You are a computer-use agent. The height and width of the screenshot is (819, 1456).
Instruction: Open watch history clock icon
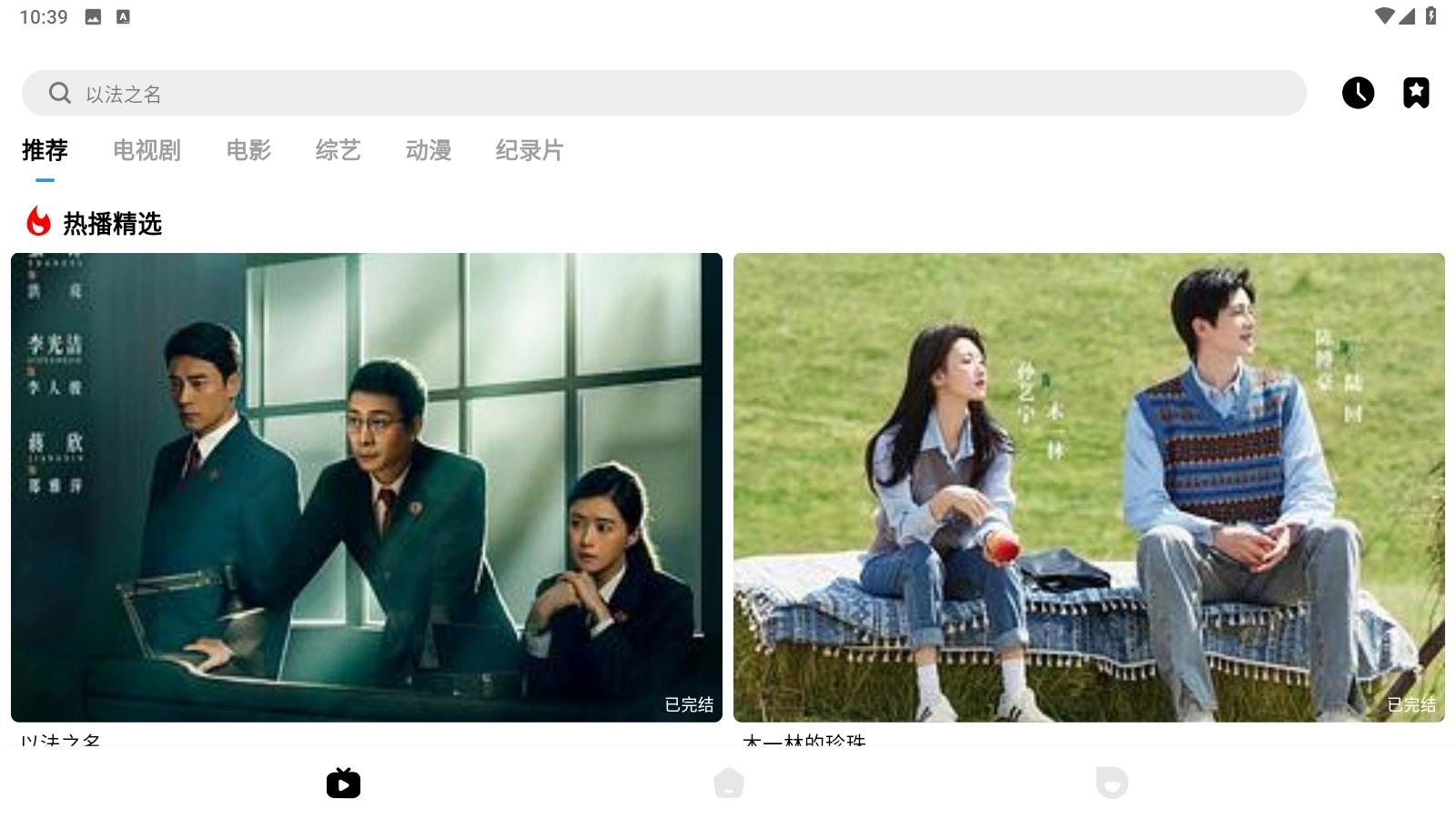point(1358,93)
